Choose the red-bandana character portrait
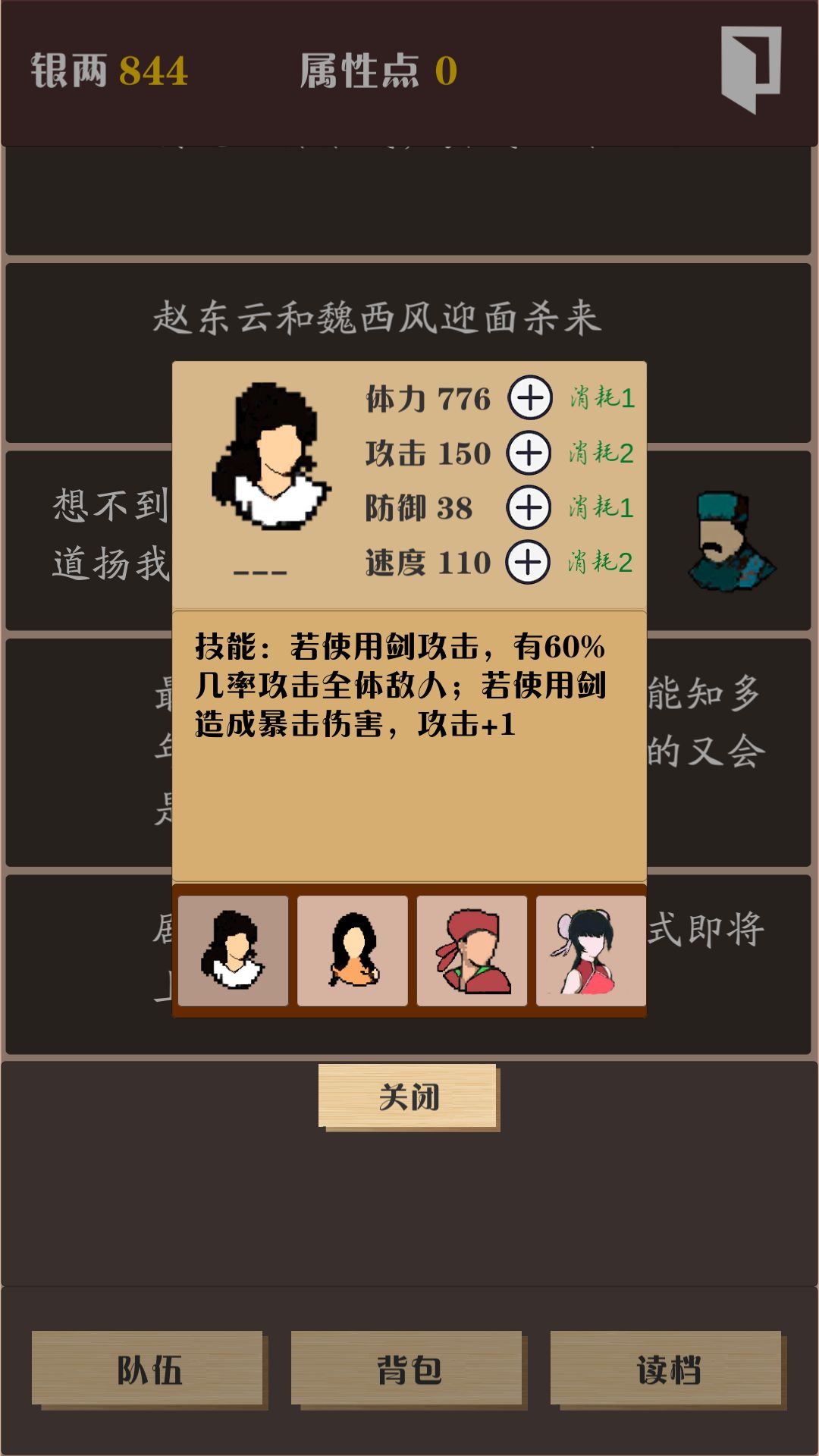819x1456 pixels. click(472, 950)
